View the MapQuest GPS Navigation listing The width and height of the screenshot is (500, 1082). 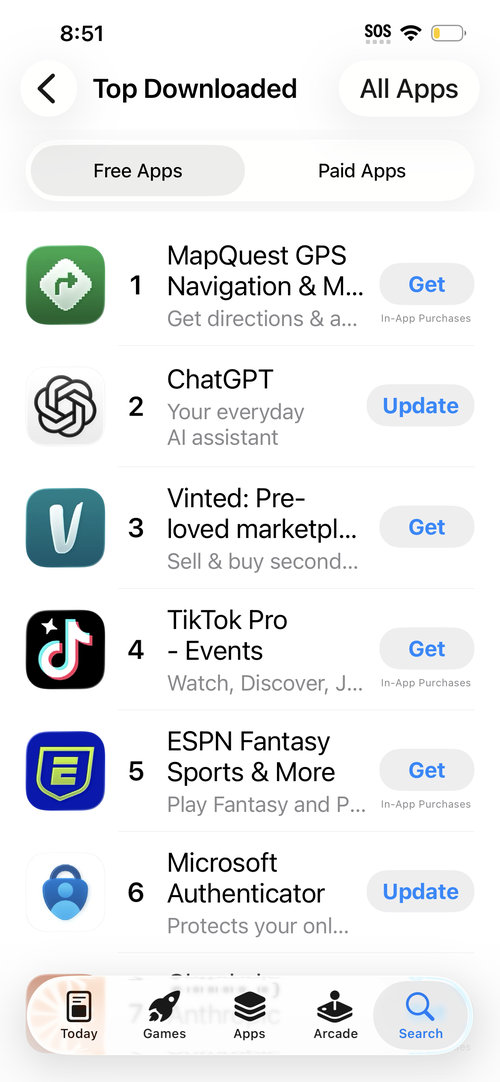click(194, 285)
